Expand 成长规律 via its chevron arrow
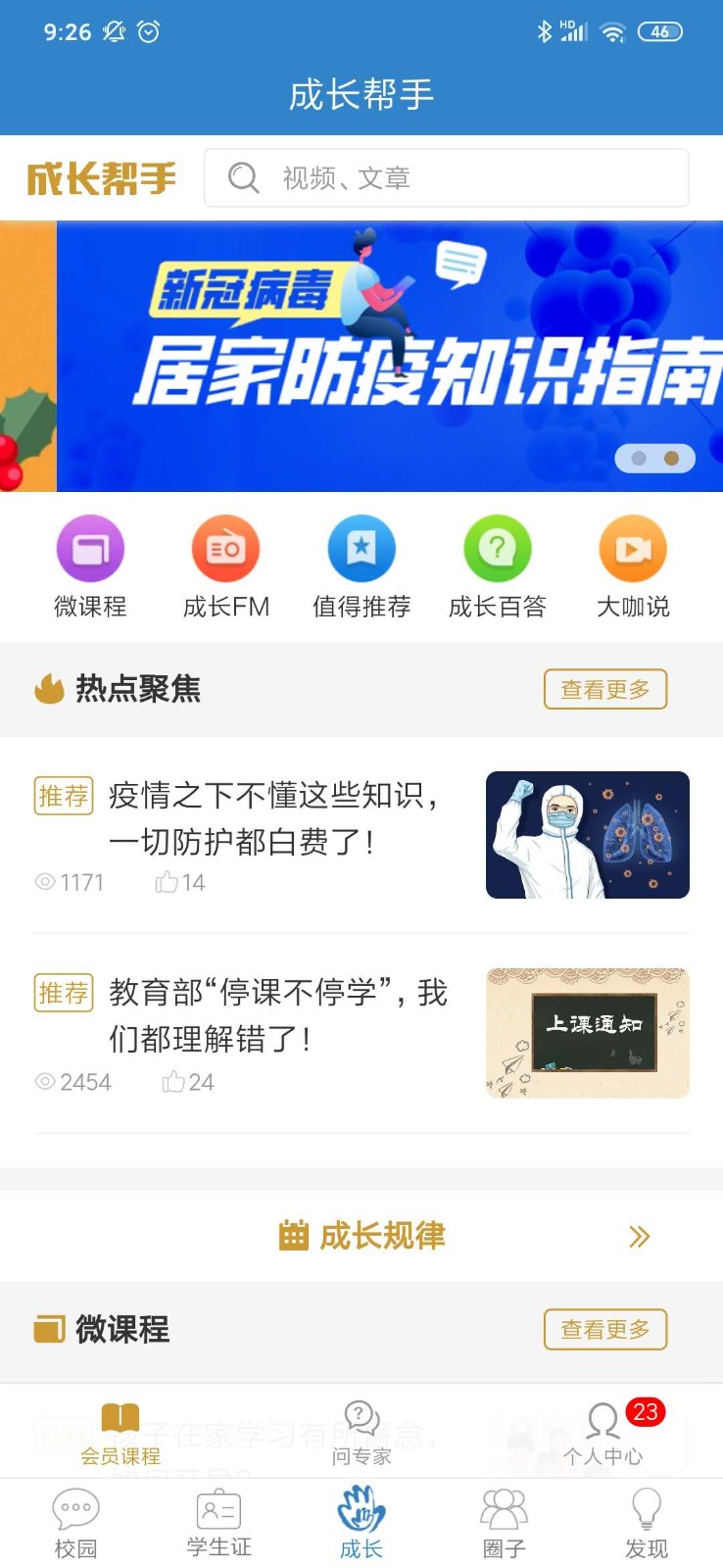This screenshot has height=1568, width=723. tap(639, 1237)
